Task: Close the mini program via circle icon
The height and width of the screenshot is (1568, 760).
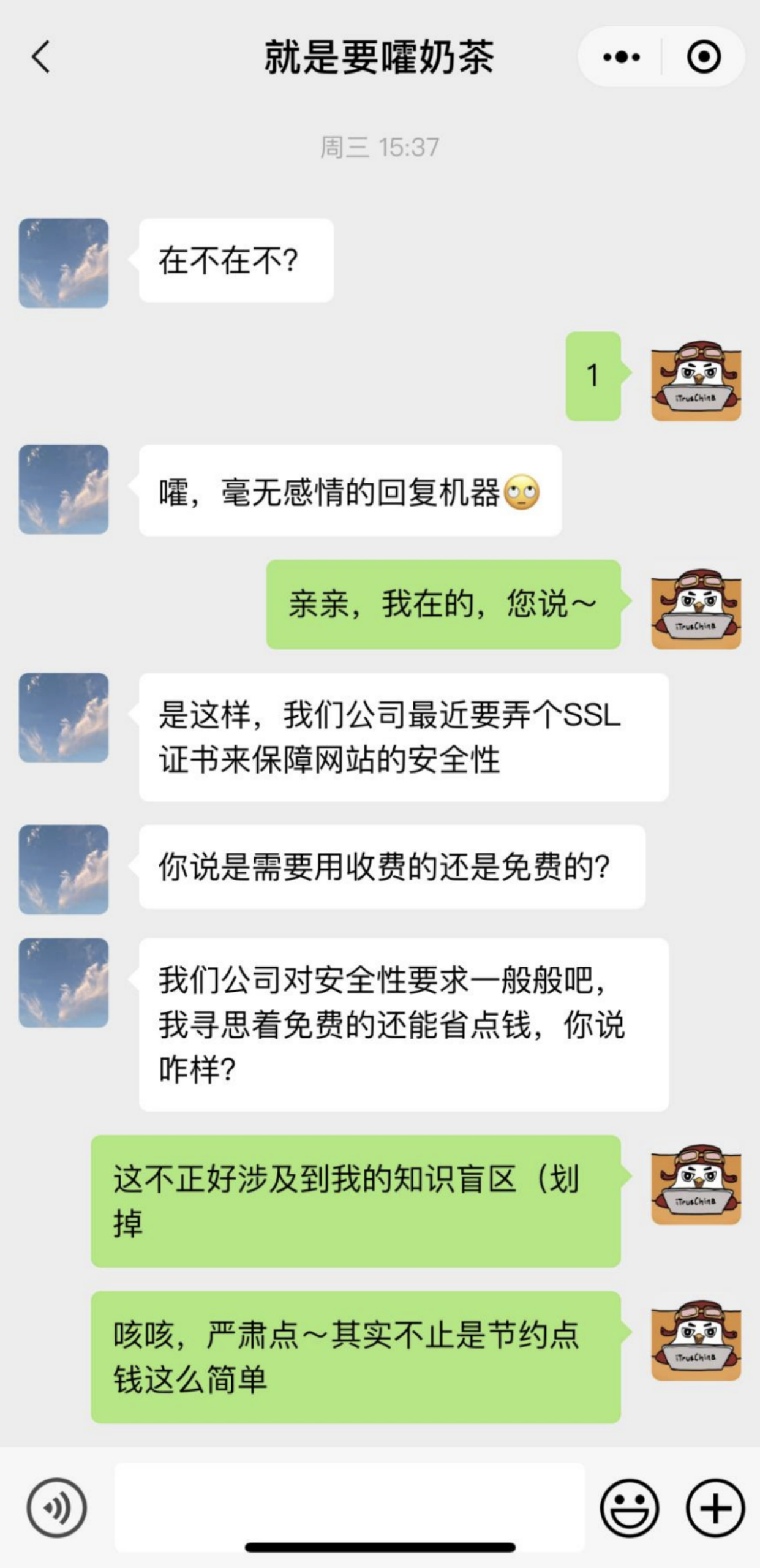Action: coord(703,57)
